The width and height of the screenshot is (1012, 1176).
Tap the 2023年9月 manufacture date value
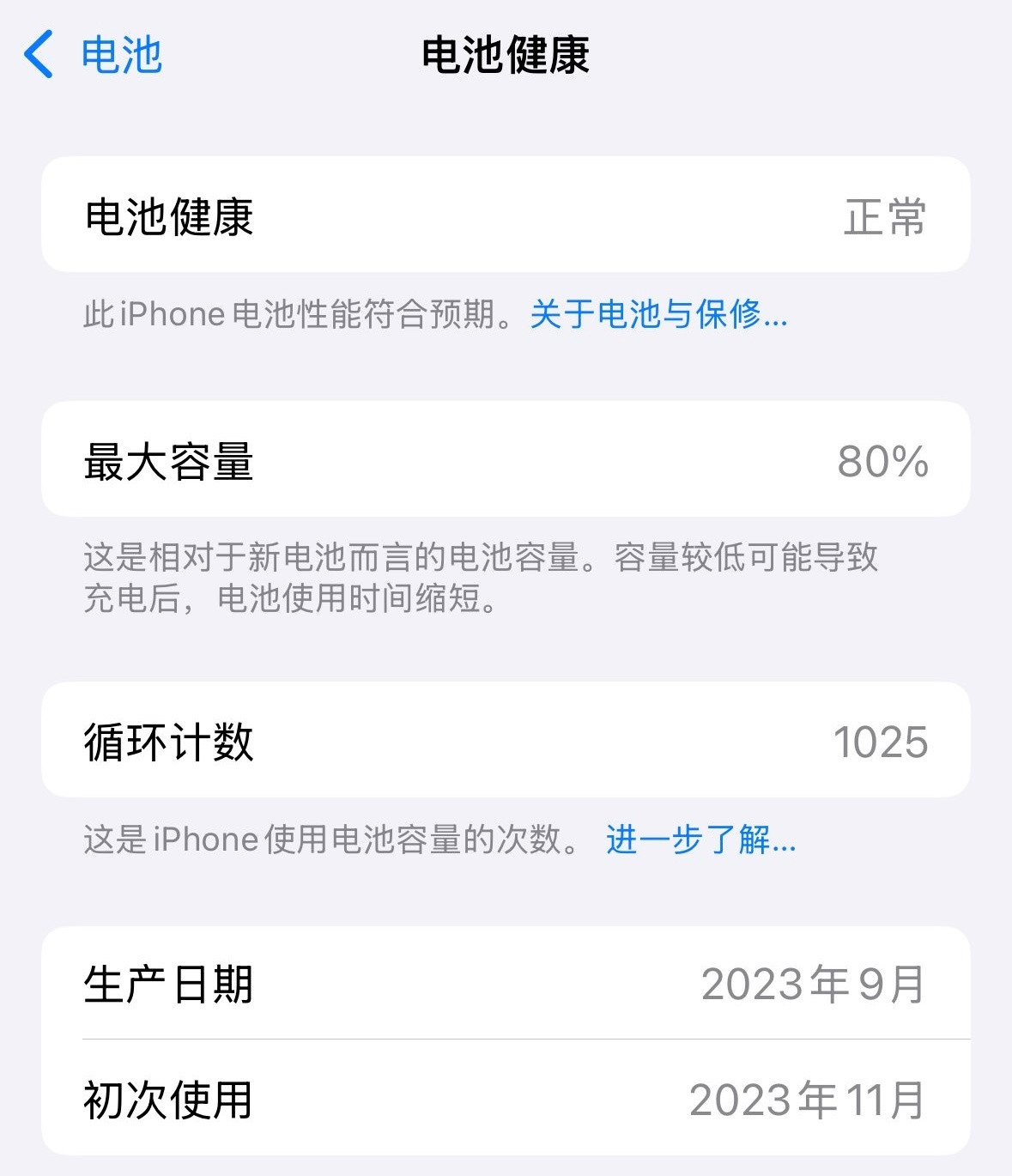813,985
